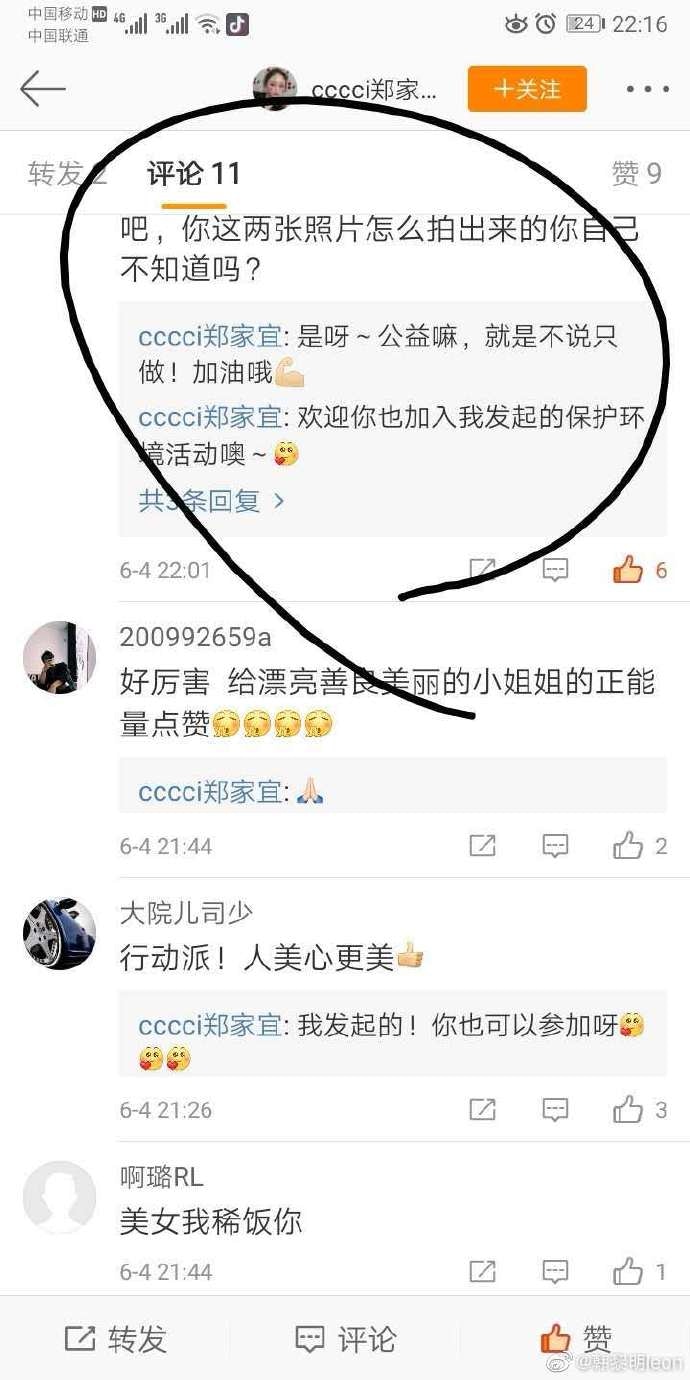Expand the 共3条回复 replies link
This screenshot has height=1380, width=690.
[211, 500]
